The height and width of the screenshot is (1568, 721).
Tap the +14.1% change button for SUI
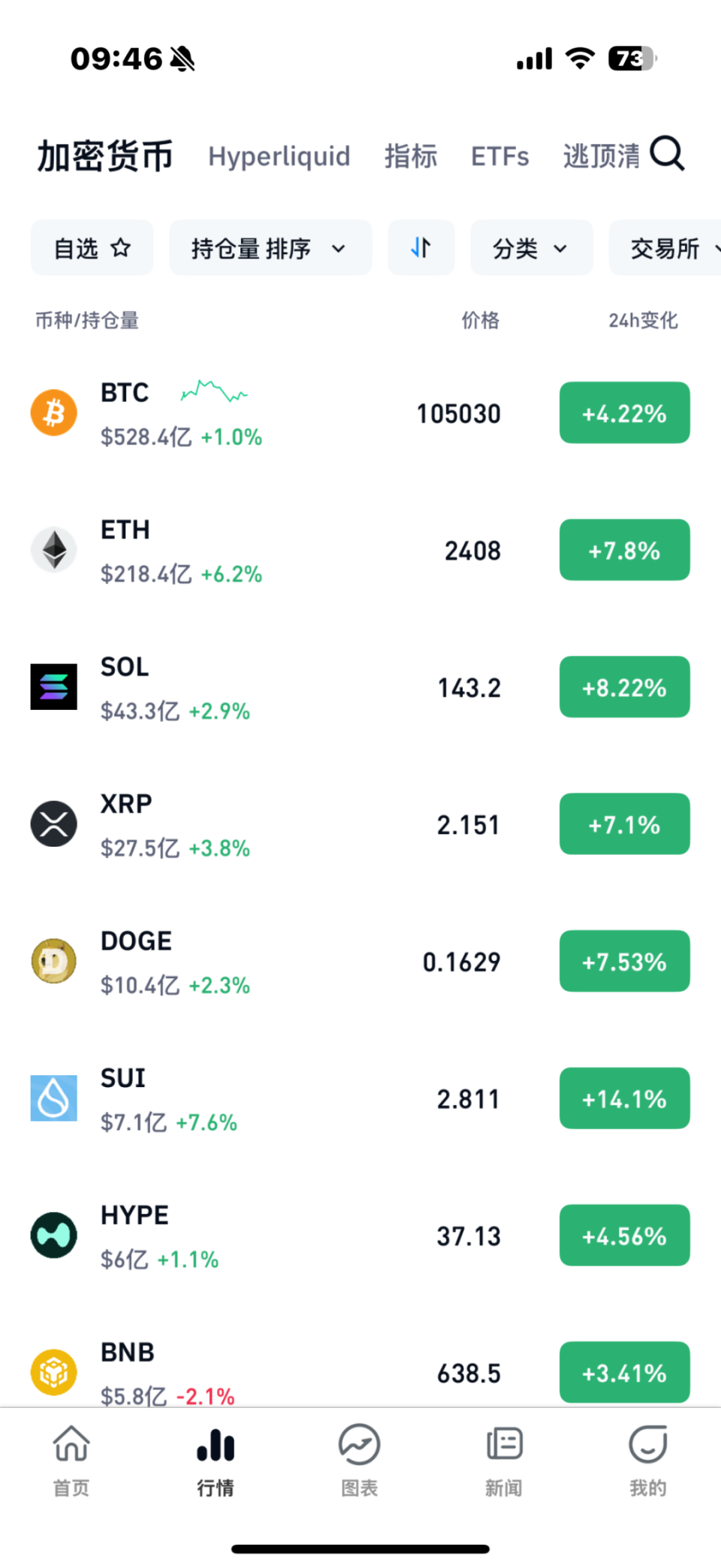tap(624, 1098)
